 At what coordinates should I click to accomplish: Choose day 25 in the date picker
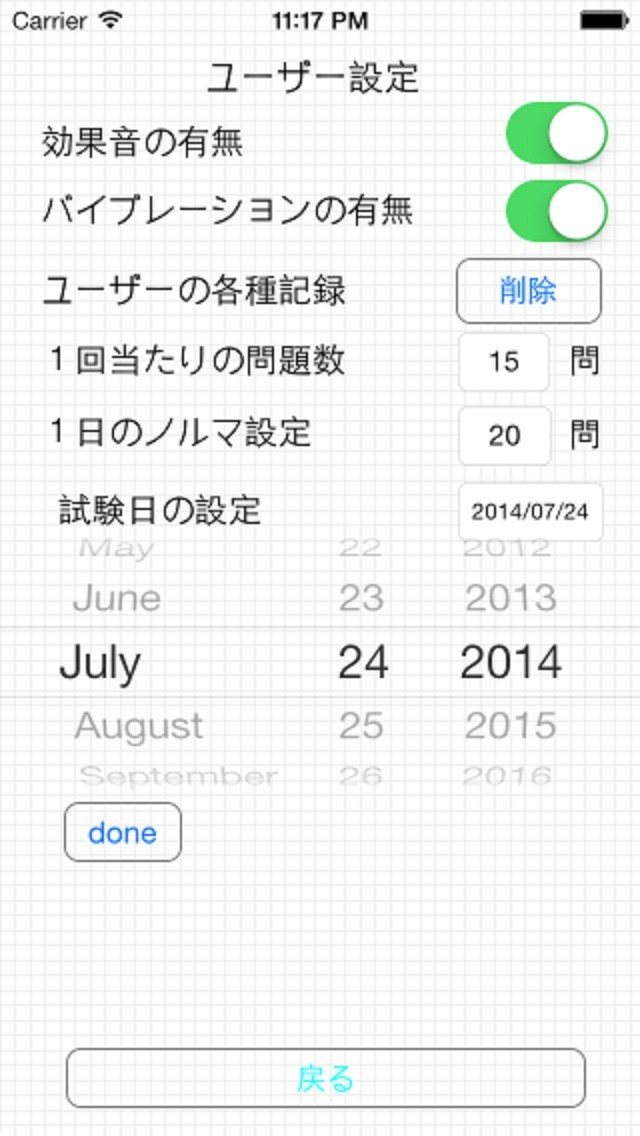pyautogui.click(x=361, y=726)
